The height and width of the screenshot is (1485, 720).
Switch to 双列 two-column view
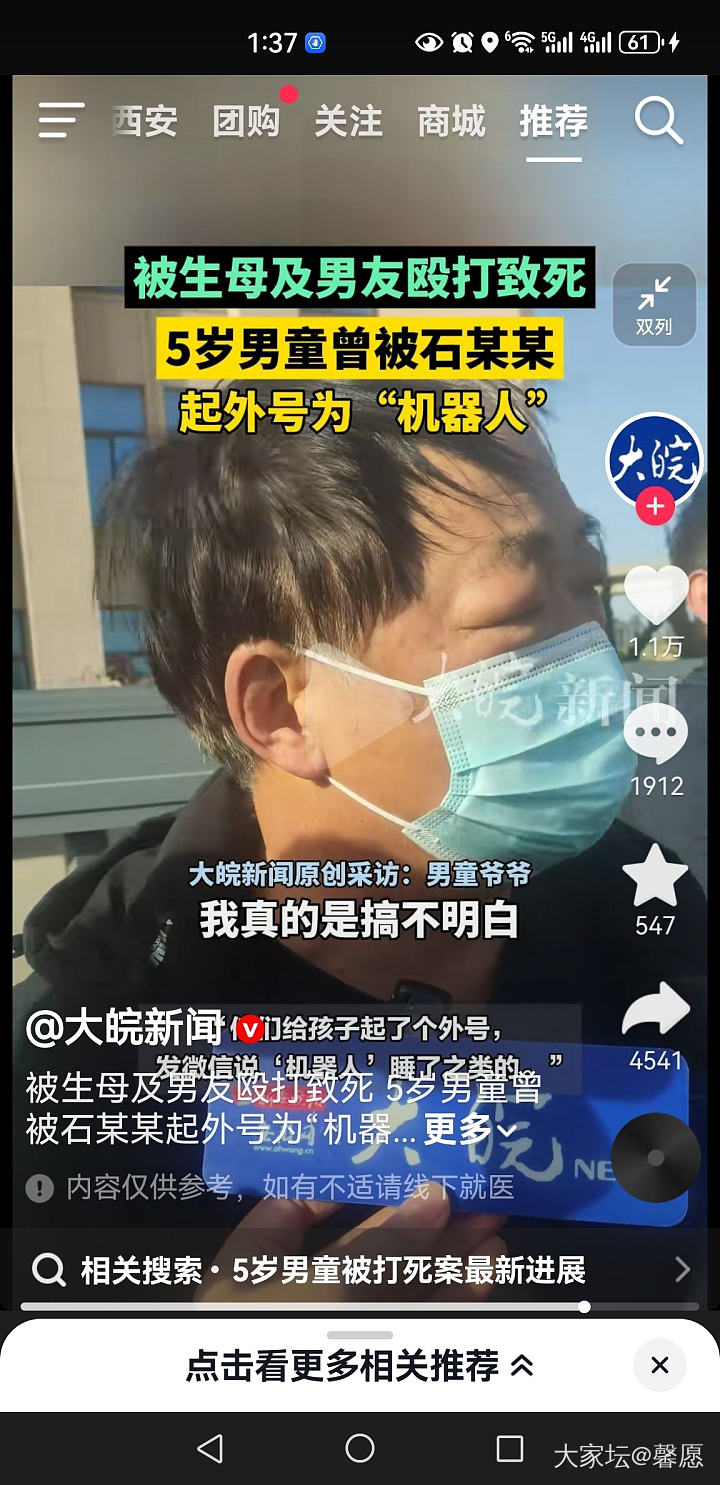pyautogui.click(x=654, y=305)
